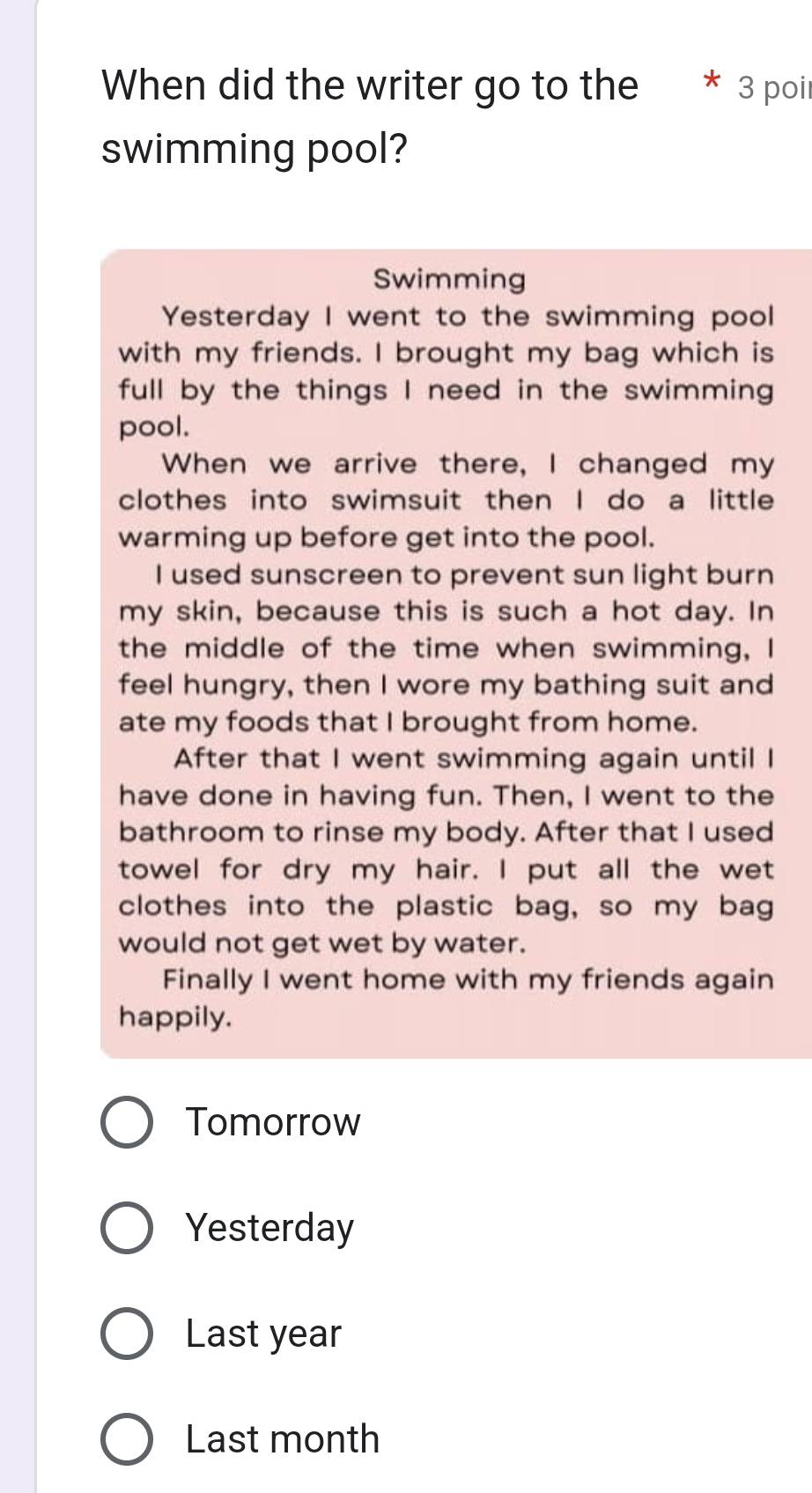
Task: Select the Tomorrow answer option
Action: [127, 1122]
